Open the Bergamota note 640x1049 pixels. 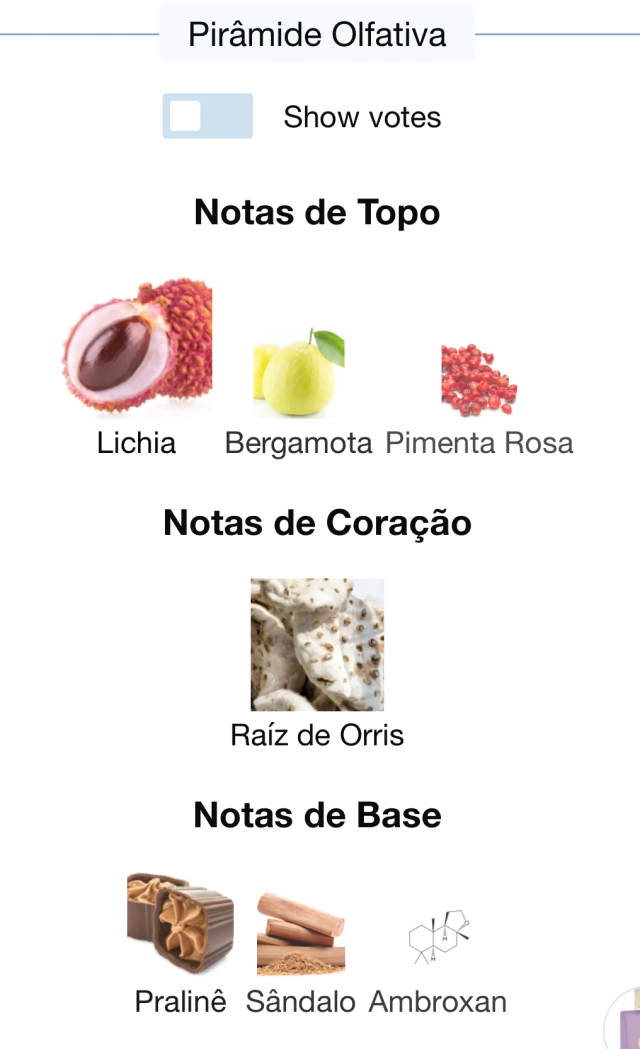pyautogui.click(x=298, y=375)
